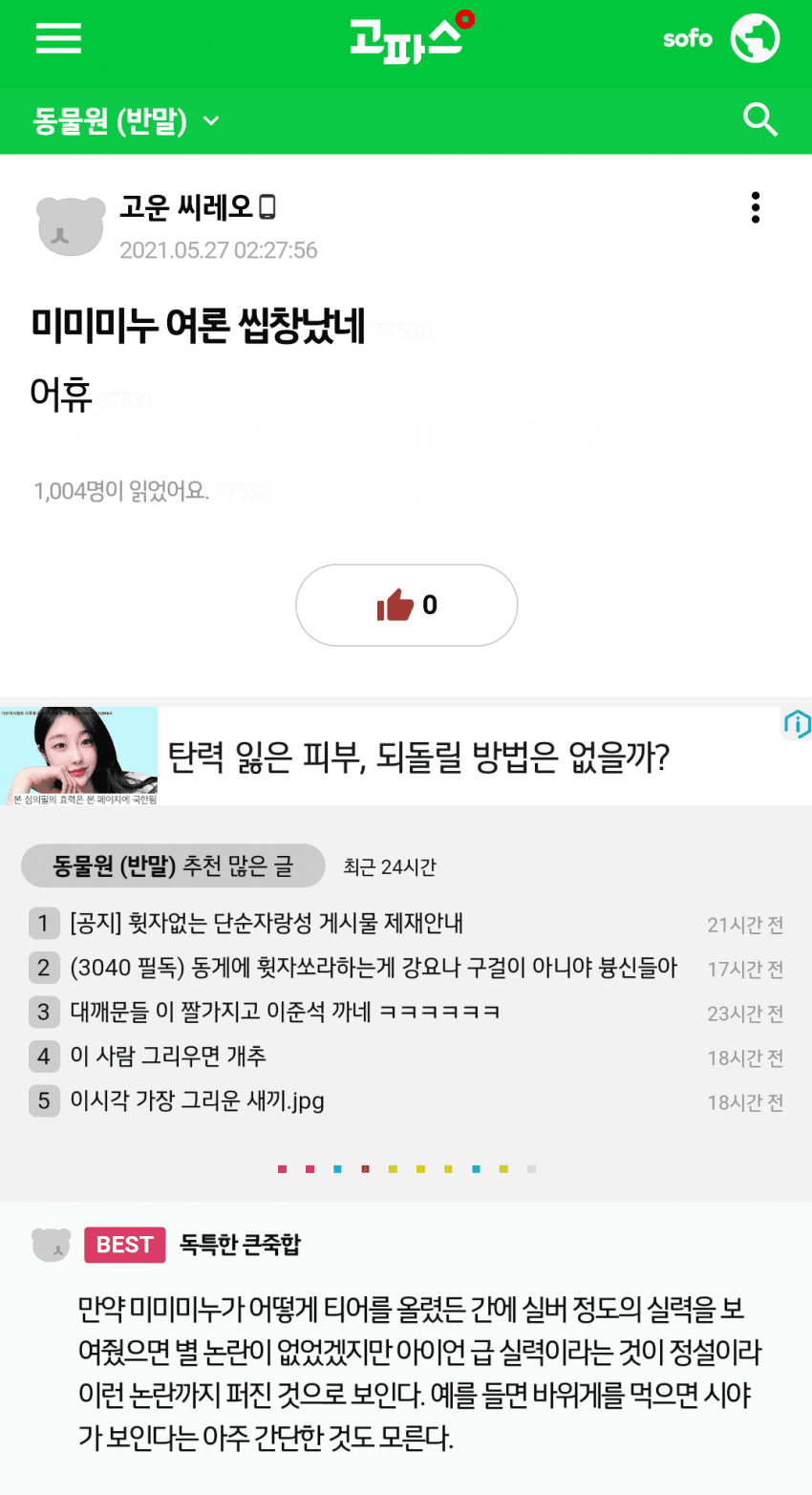Image resolution: width=812 pixels, height=1495 pixels.
Task: Open the post's three-dot overflow menu
Action: 756,207
